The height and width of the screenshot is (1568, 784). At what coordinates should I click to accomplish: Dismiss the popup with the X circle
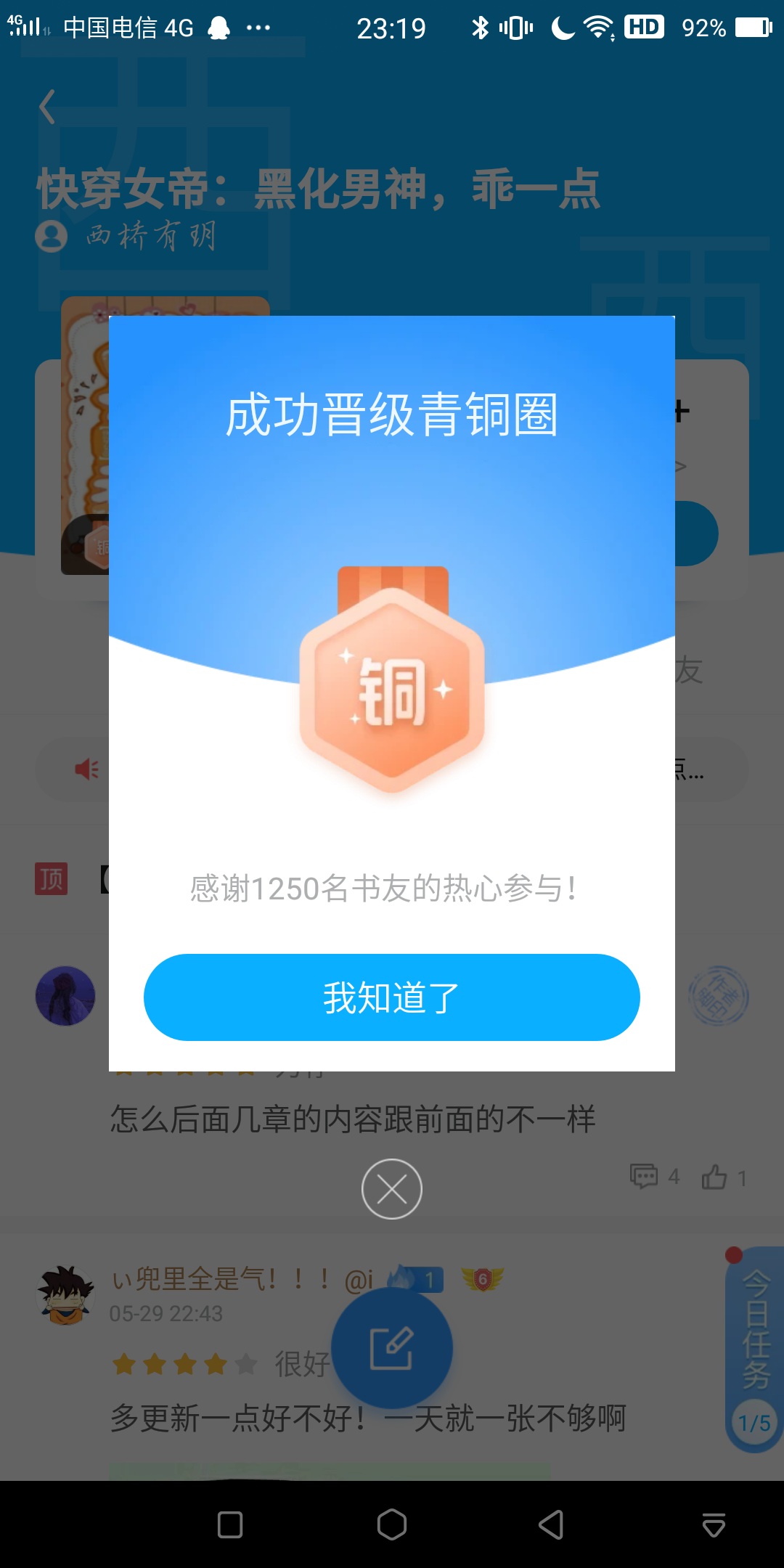(392, 1189)
